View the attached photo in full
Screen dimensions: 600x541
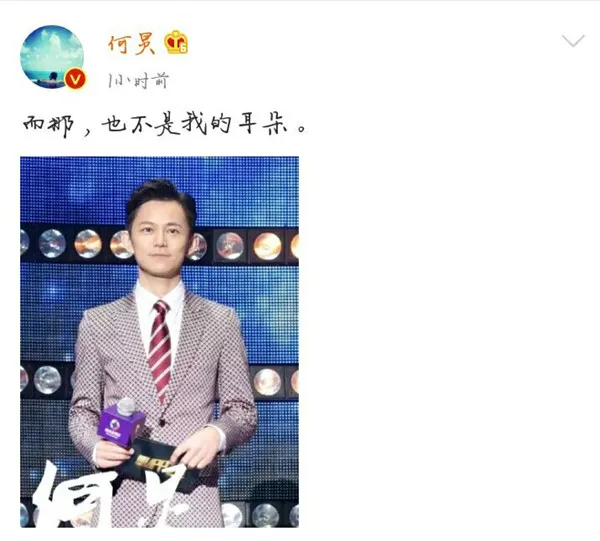coord(159,342)
